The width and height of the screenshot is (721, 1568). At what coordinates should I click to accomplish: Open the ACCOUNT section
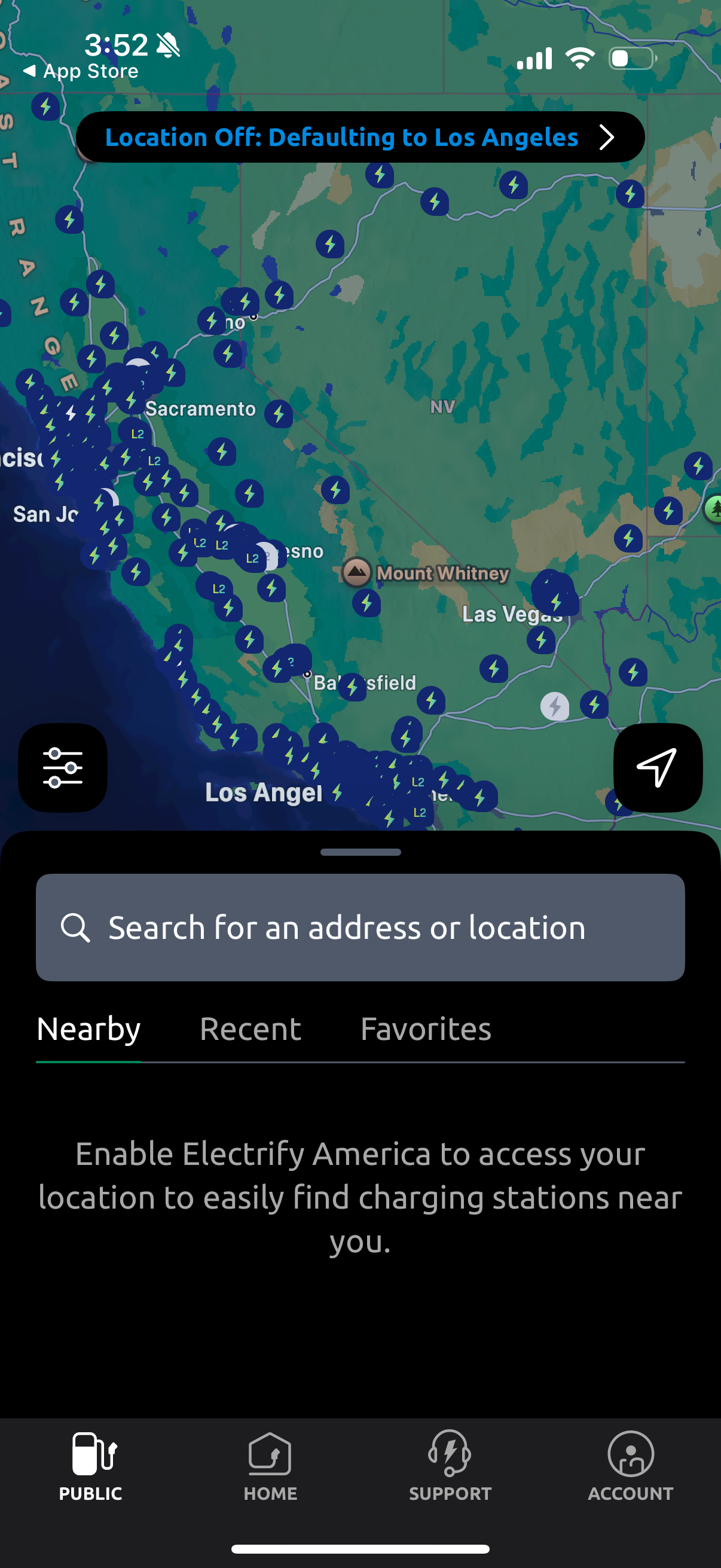click(630, 1461)
